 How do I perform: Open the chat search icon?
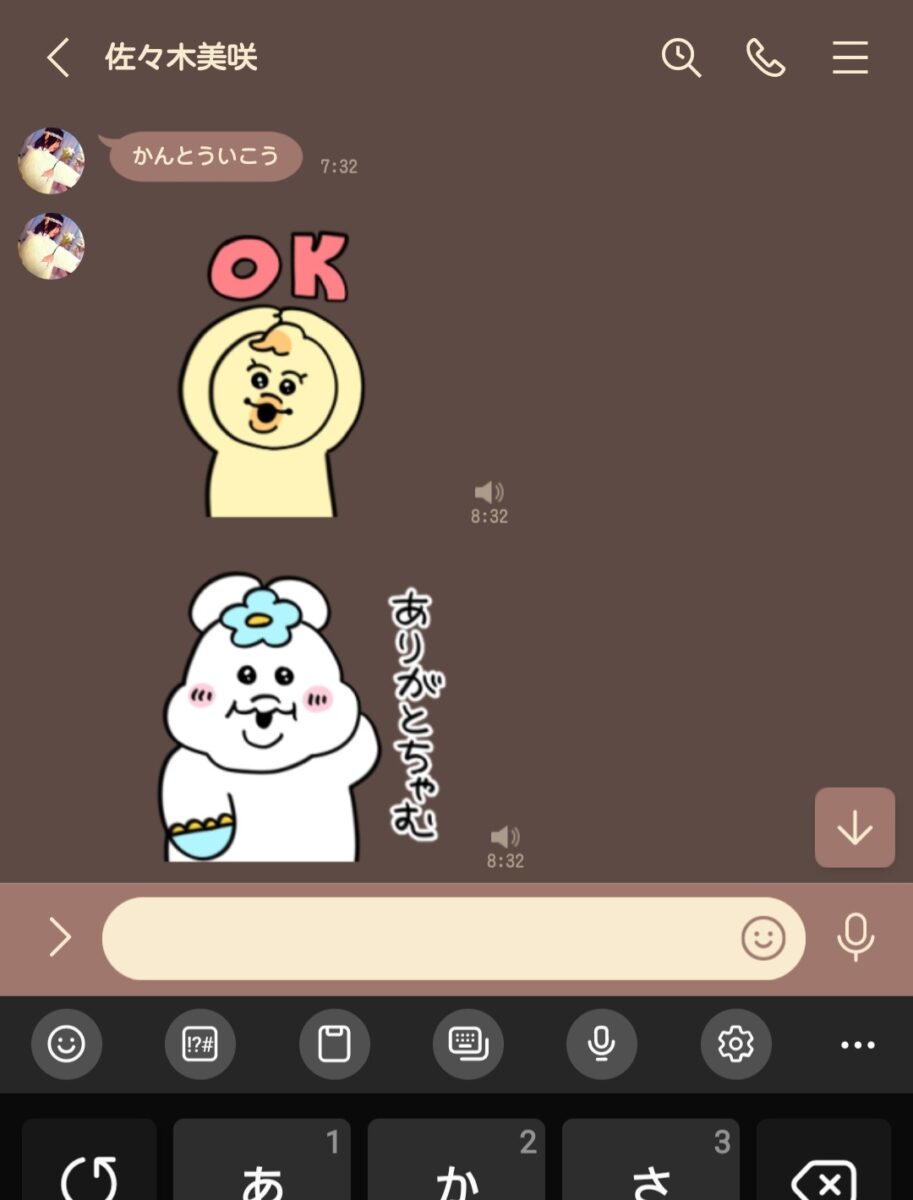tap(681, 58)
